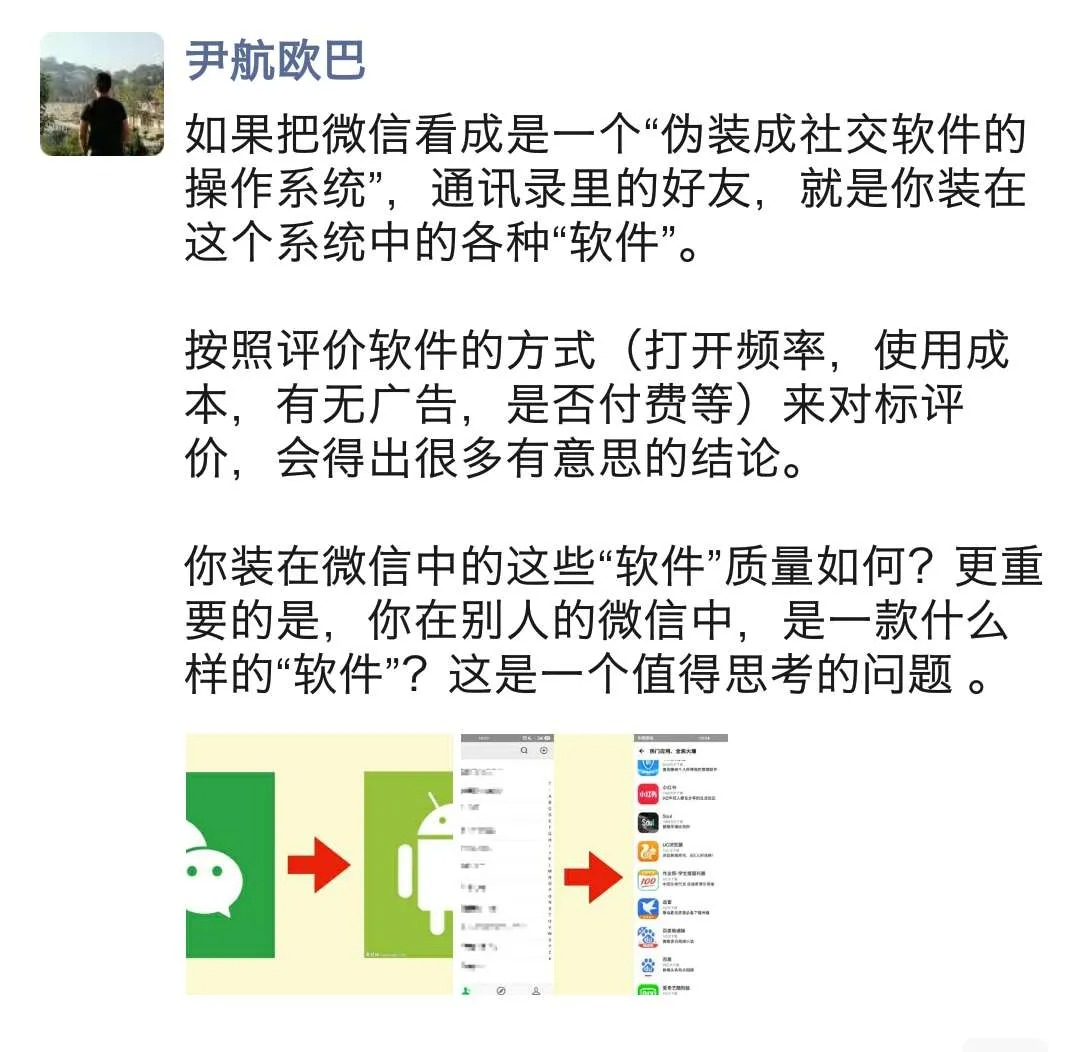Open 尹航欧巴's profile picture

pyautogui.click(x=101, y=94)
